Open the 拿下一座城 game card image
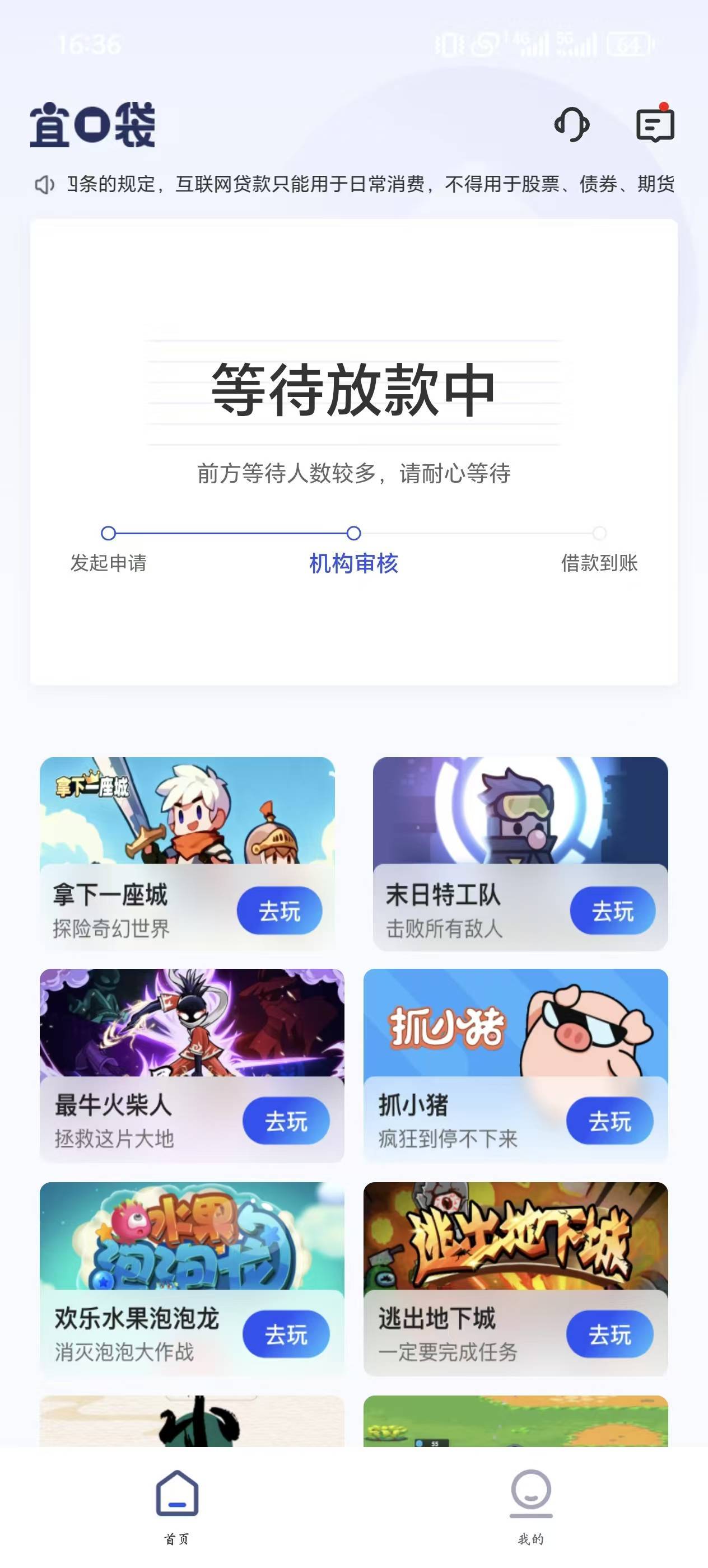 [x=187, y=810]
